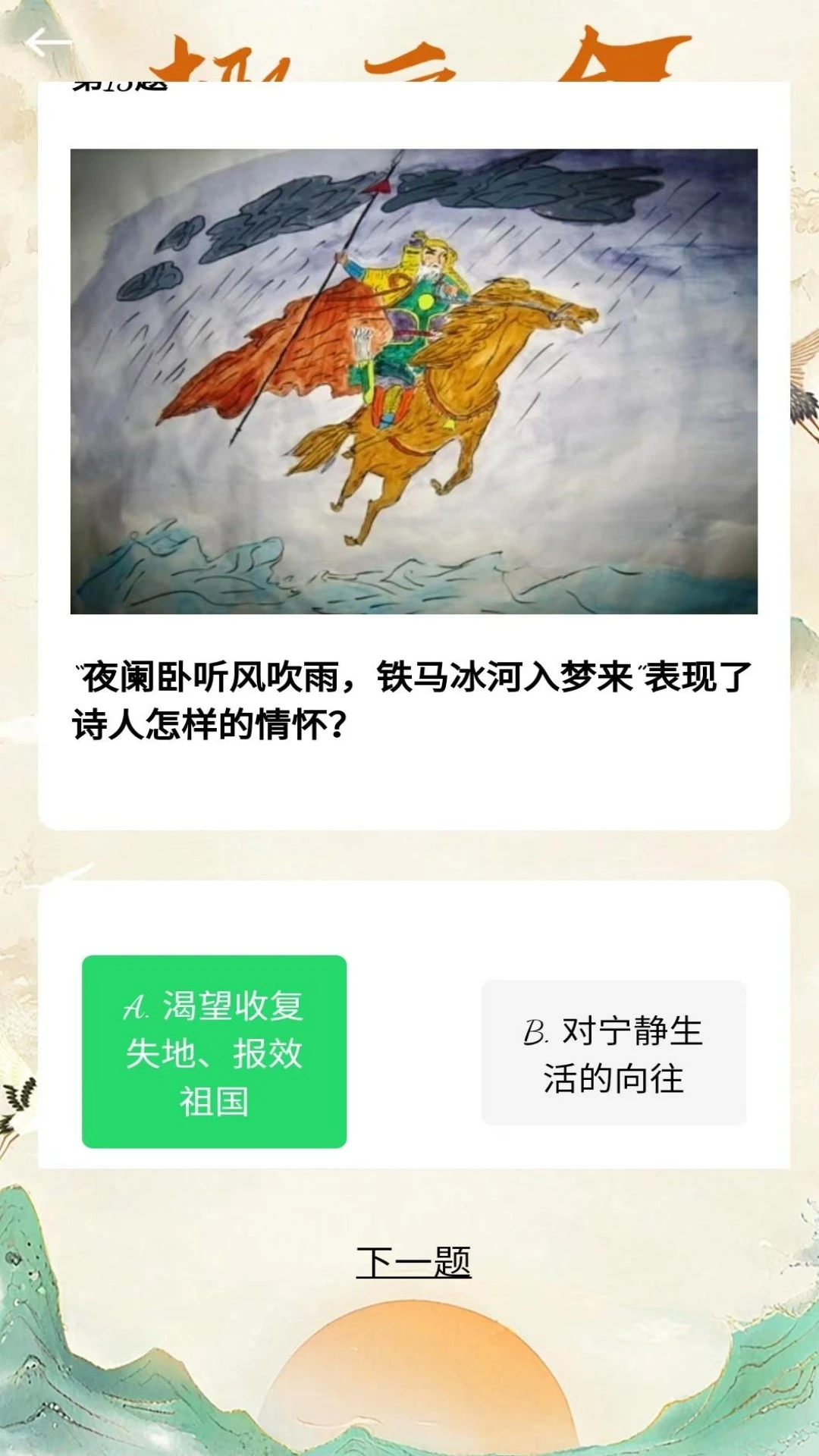Tap the navigation arrow to go back
Image resolution: width=819 pixels, height=1456 pixels.
42,42
